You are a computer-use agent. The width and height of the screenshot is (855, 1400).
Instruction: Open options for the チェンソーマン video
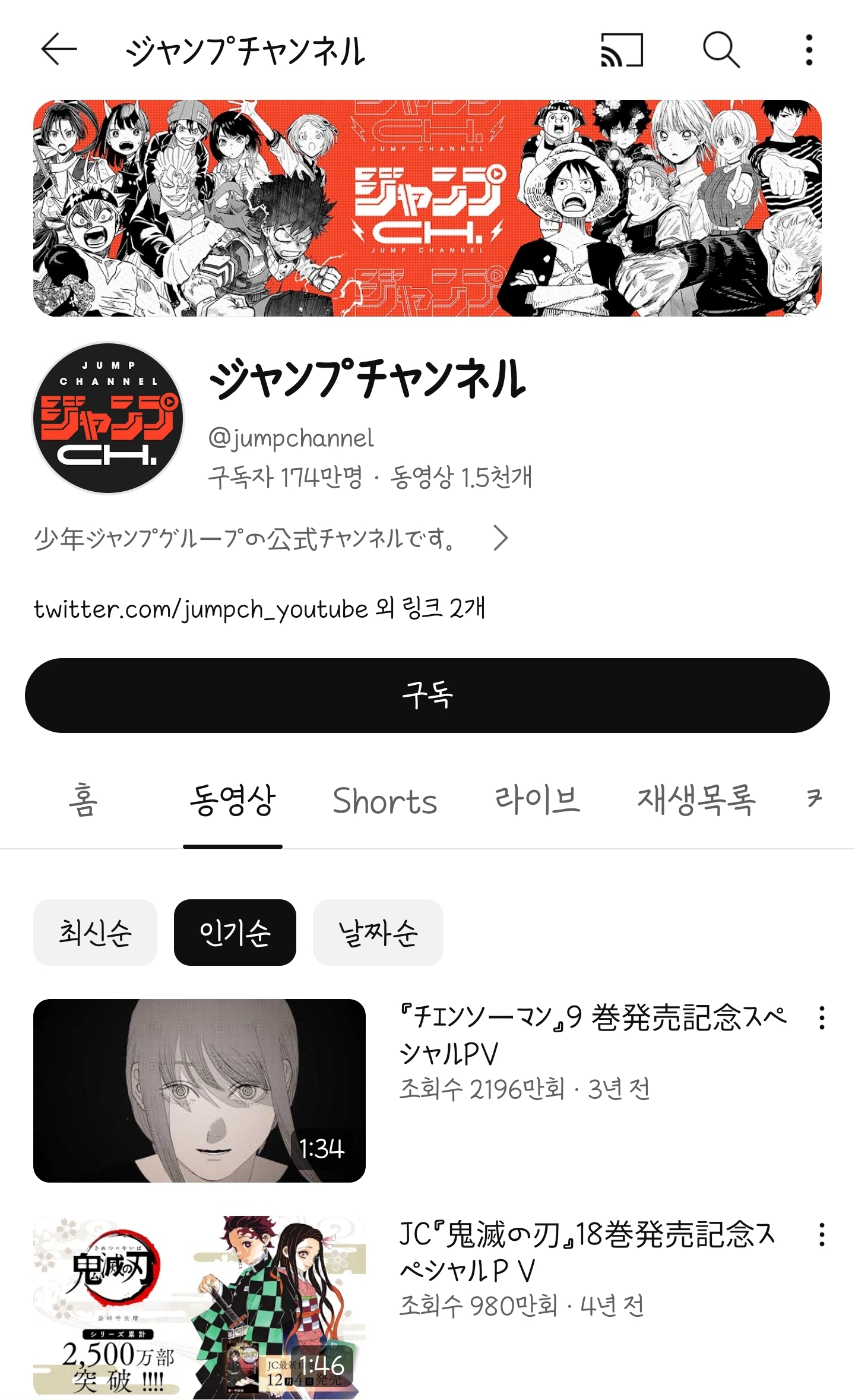(x=822, y=1018)
